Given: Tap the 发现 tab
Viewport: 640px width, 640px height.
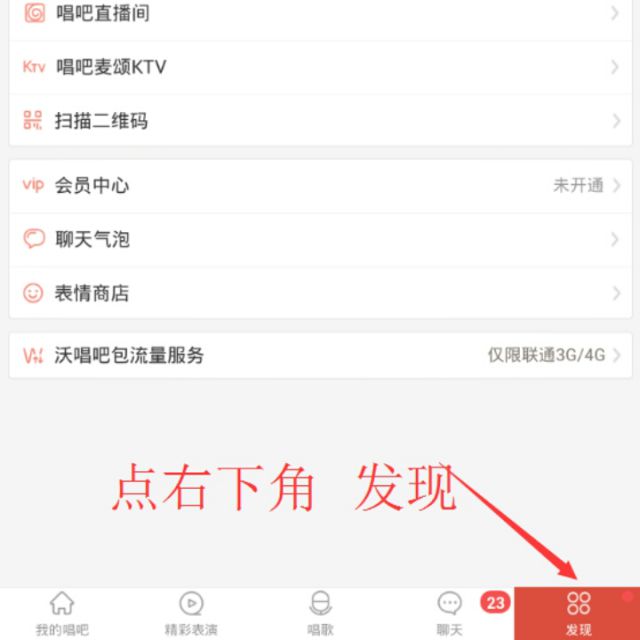Looking at the screenshot, I should 578,613.
